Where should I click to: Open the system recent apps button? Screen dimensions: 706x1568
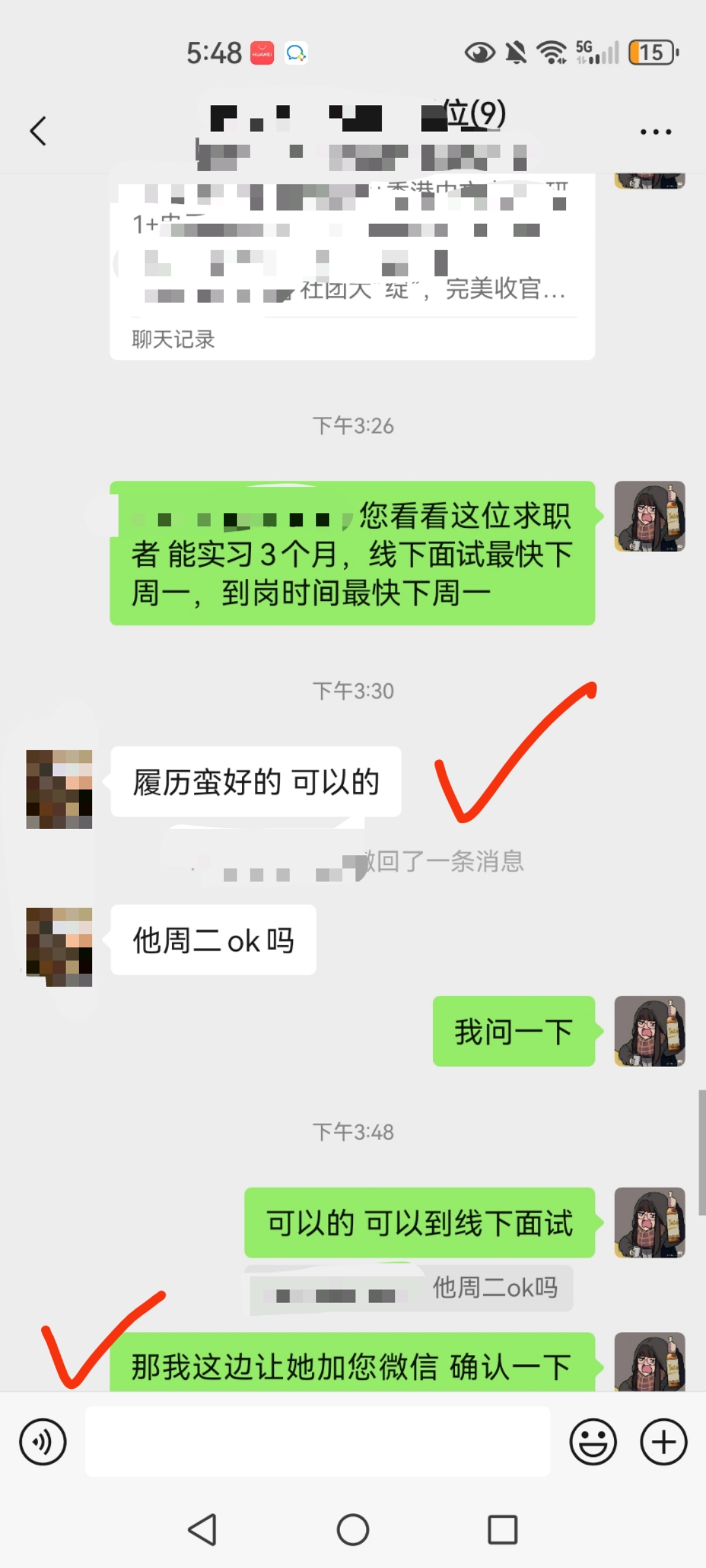[502, 1529]
